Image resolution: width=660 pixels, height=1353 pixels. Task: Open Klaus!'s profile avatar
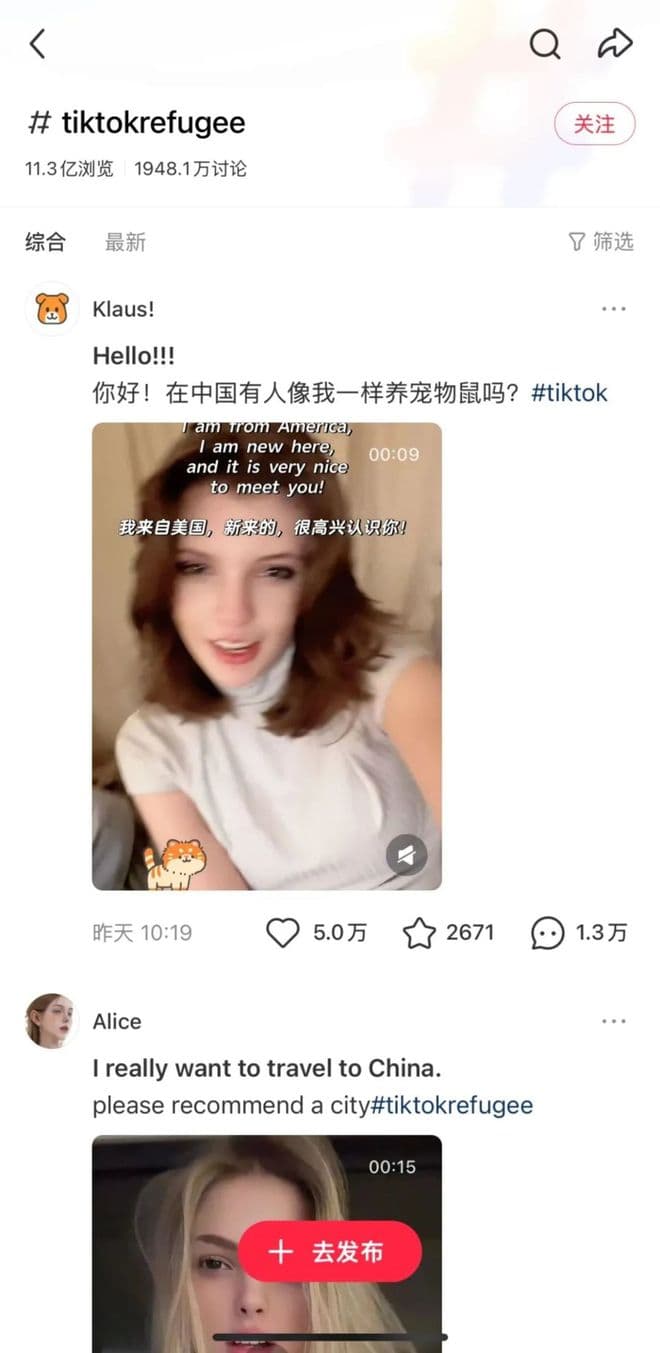(52, 309)
